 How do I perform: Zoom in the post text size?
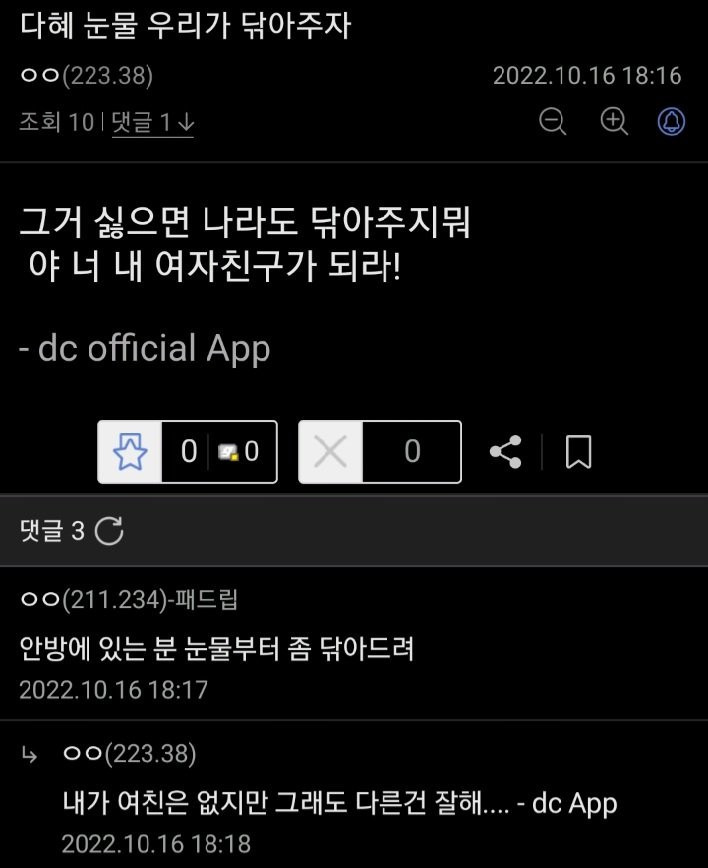point(613,122)
